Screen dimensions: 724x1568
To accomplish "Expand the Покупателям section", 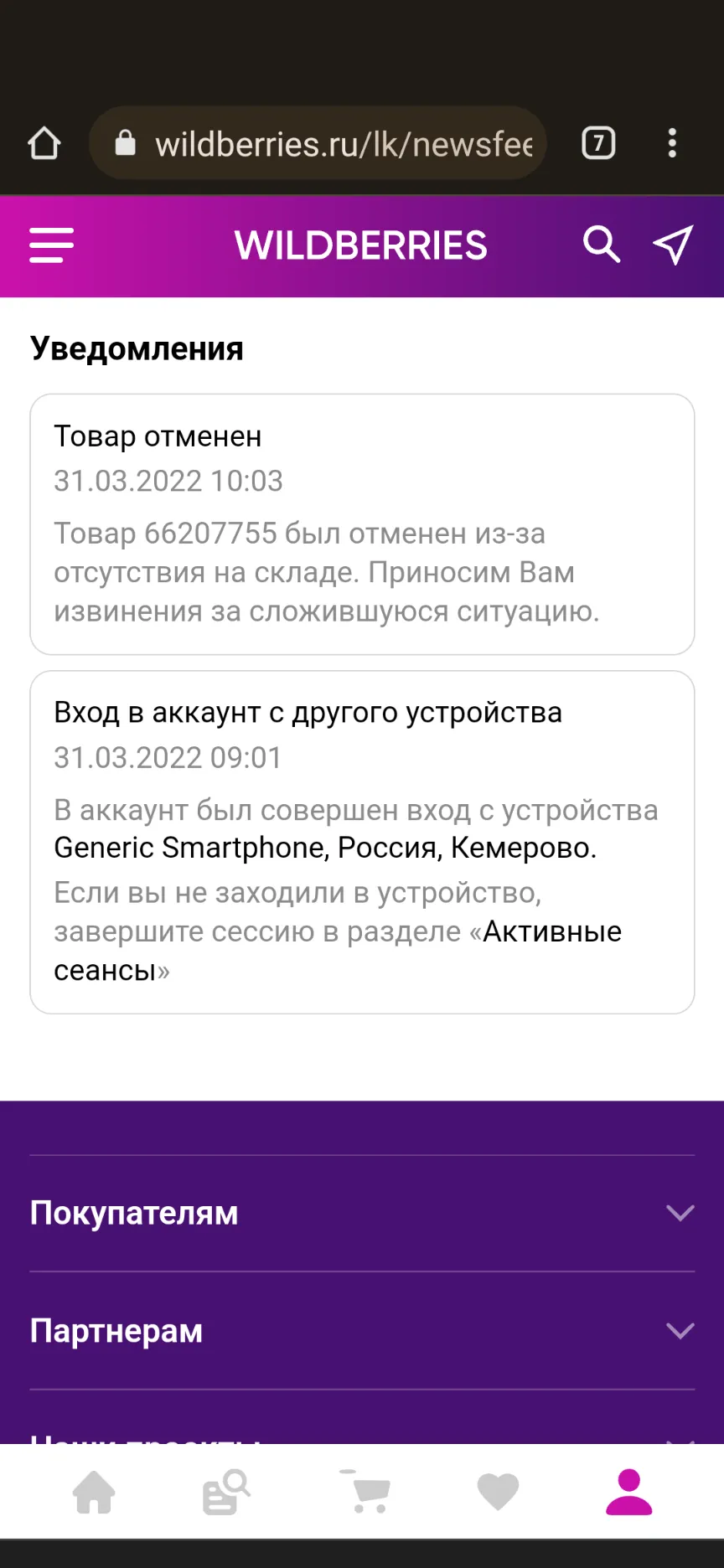I will (362, 1213).
